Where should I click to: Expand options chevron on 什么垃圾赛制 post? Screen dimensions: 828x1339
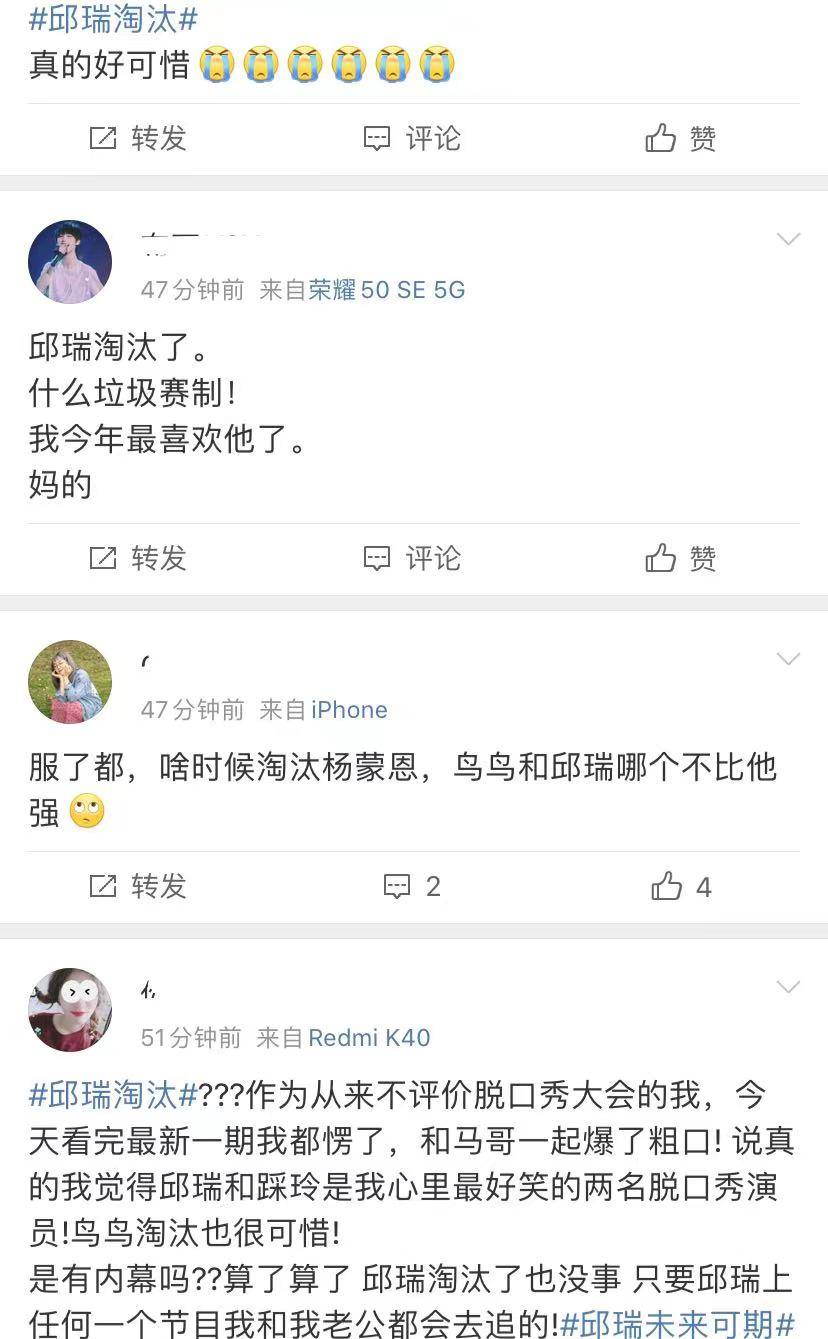[789, 239]
